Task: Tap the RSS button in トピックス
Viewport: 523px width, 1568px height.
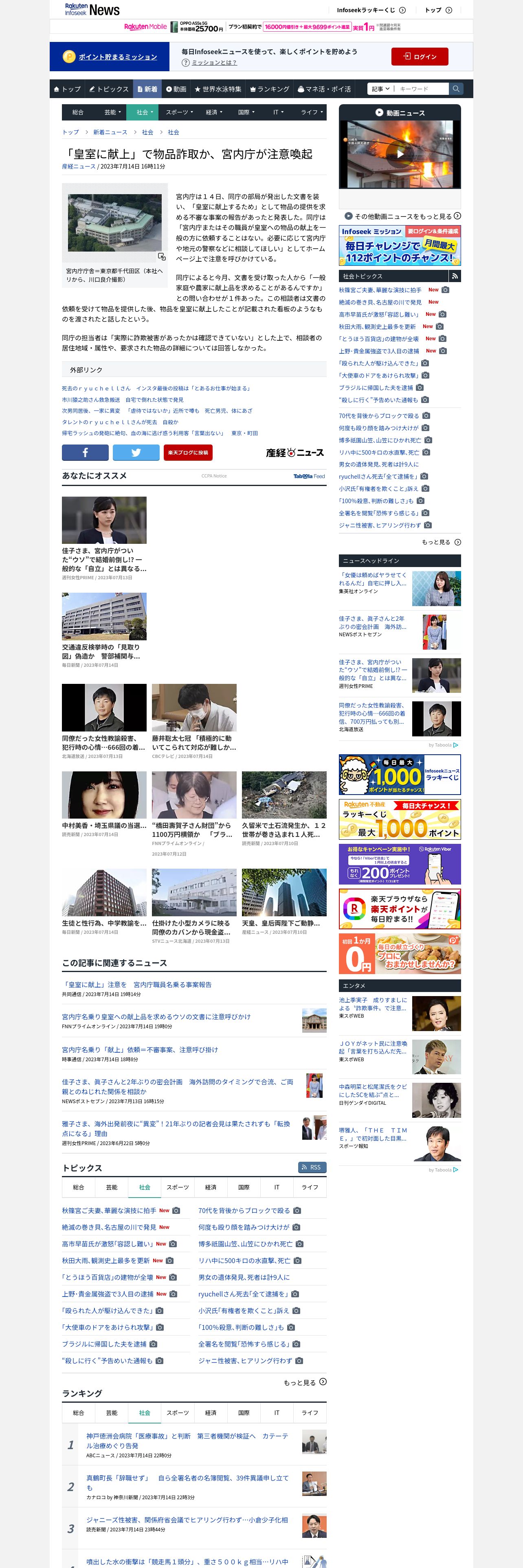Action: (312, 1167)
